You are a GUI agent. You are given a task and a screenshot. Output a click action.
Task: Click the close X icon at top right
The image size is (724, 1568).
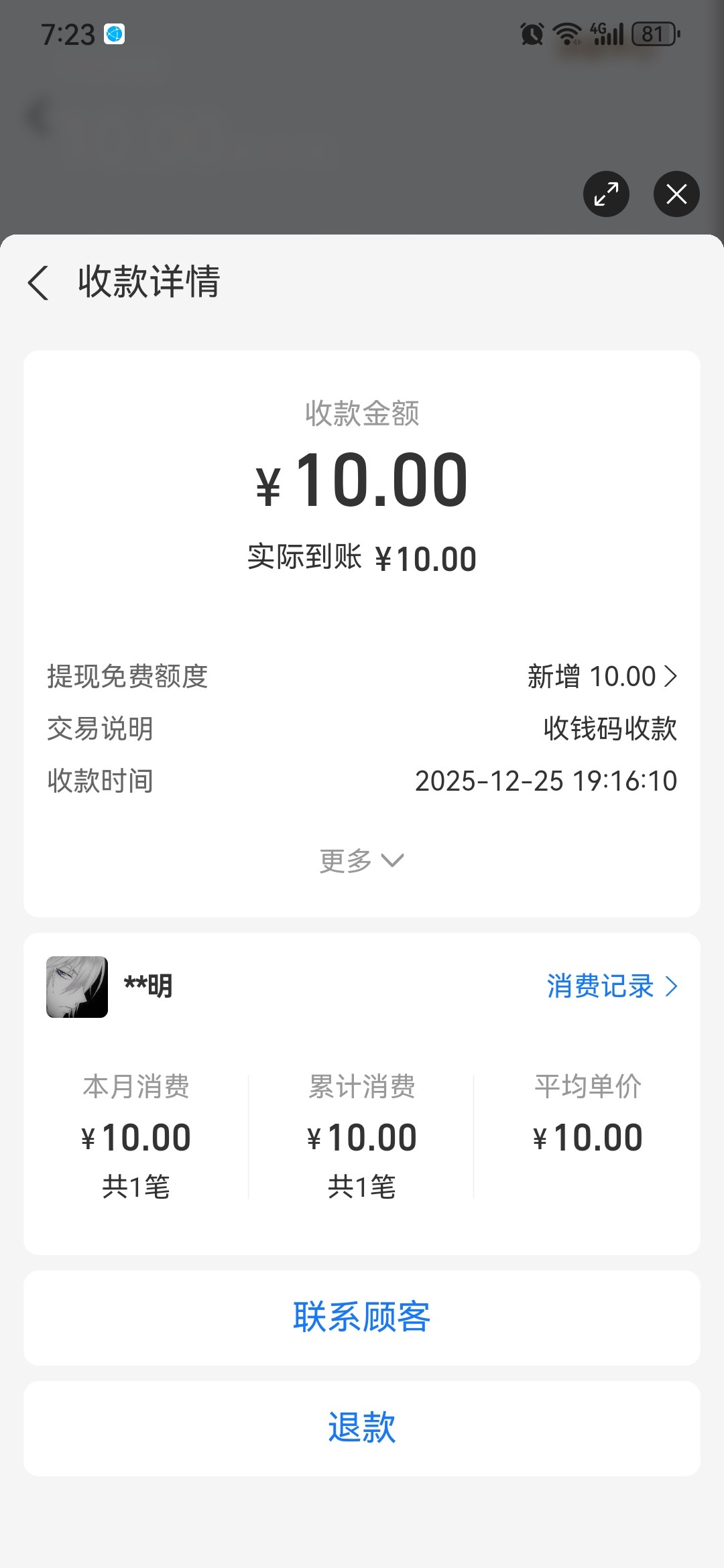(676, 194)
